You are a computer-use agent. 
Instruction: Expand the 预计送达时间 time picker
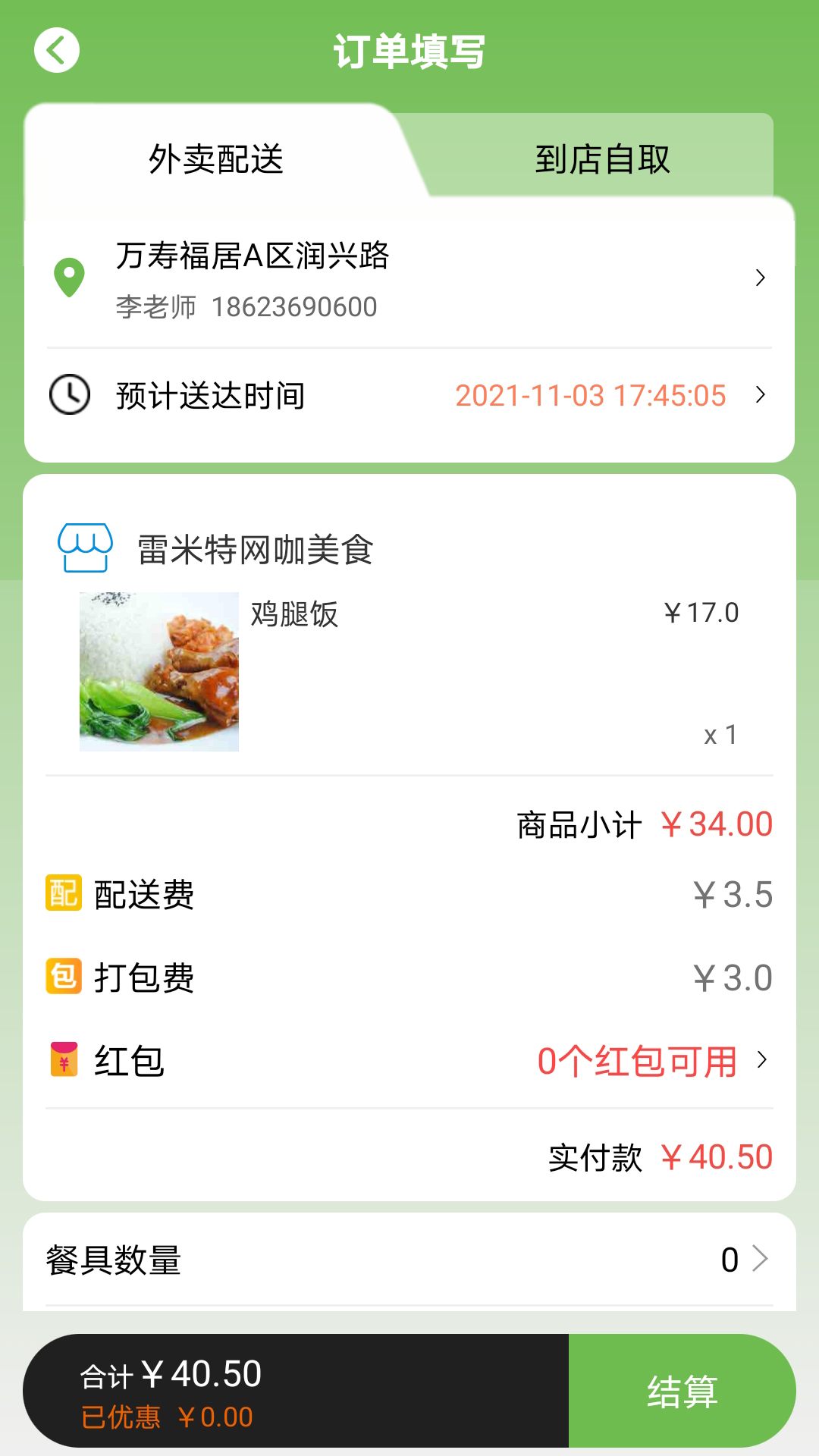(761, 396)
